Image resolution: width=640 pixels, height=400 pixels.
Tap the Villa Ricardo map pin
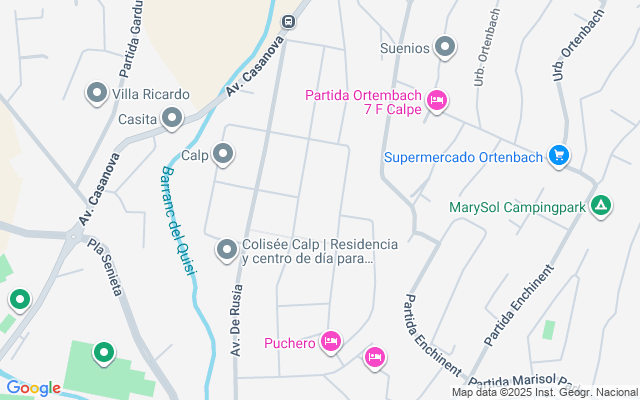point(97,94)
